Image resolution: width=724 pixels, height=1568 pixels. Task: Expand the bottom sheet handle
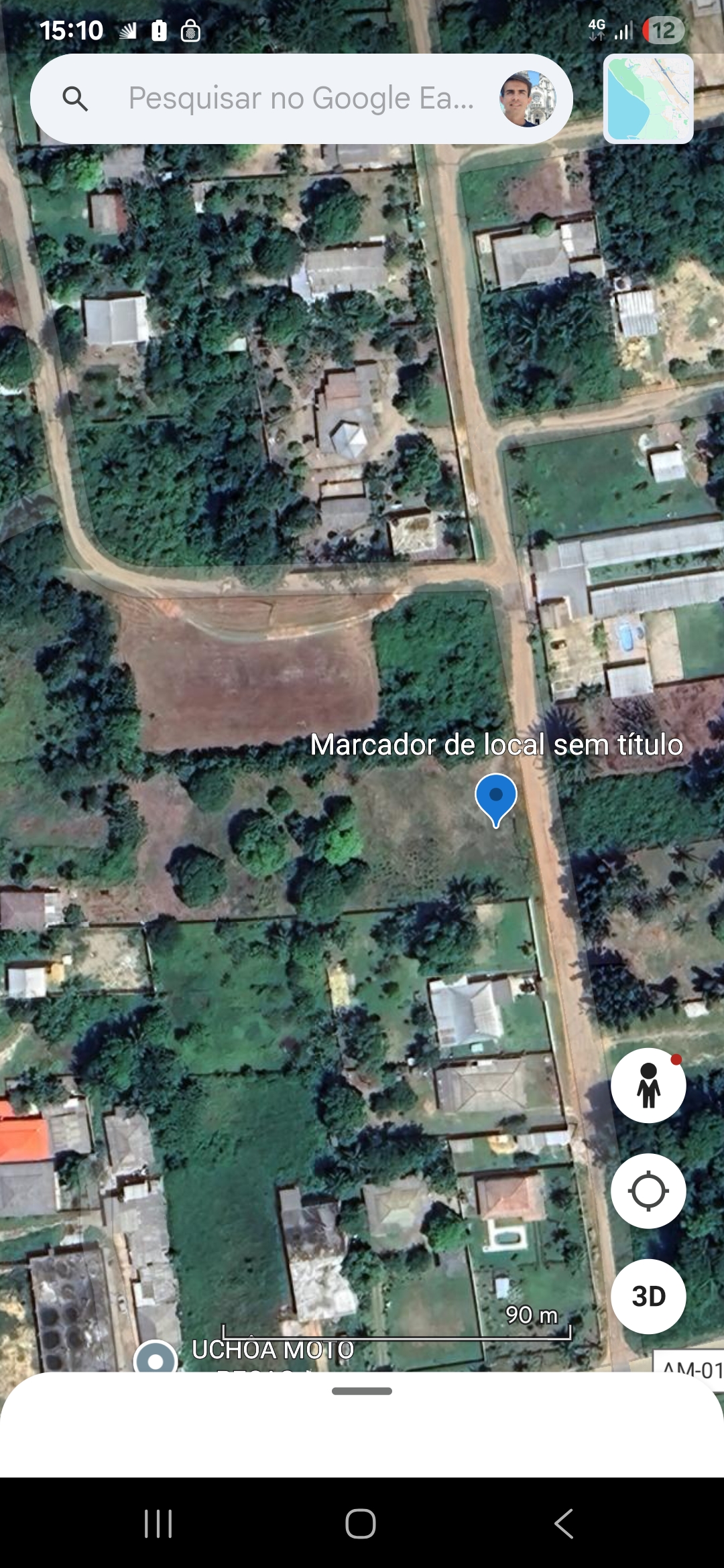pyautogui.click(x=362, y=1392)
